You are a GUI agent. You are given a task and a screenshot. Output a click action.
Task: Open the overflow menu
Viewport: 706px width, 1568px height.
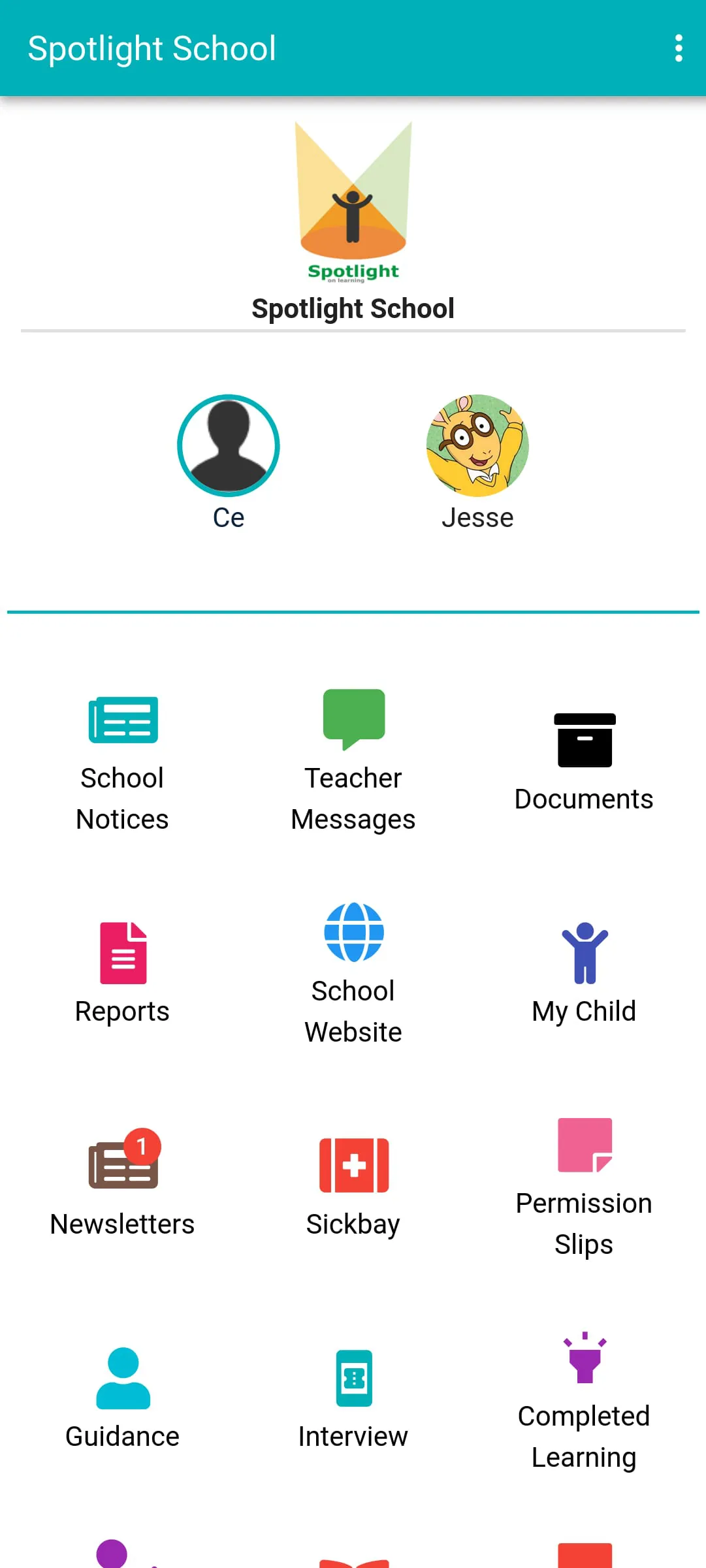click(679, 48)
